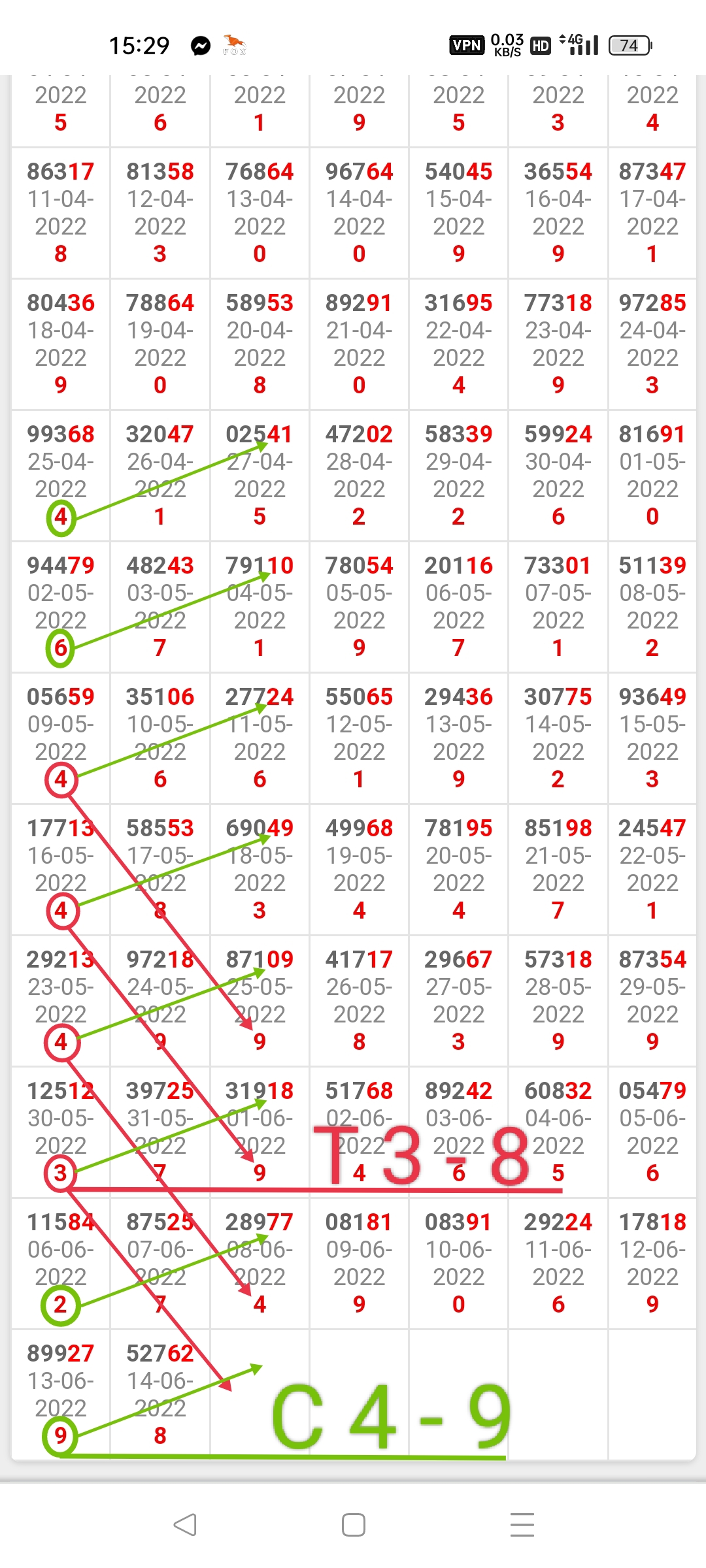Tap the home button in navigation bar
Viewport: 706px width, 1568px height.
click(x=354, y=1525)
